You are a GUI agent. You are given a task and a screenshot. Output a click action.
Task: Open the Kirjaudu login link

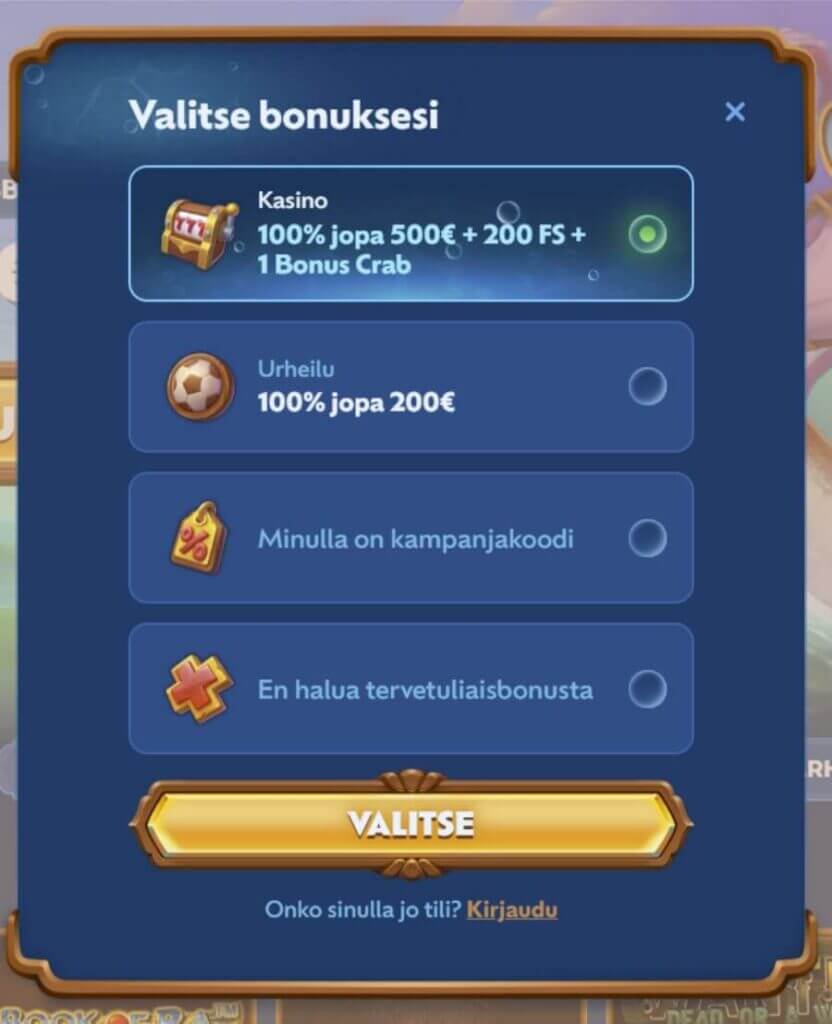(x=512, y=910)
